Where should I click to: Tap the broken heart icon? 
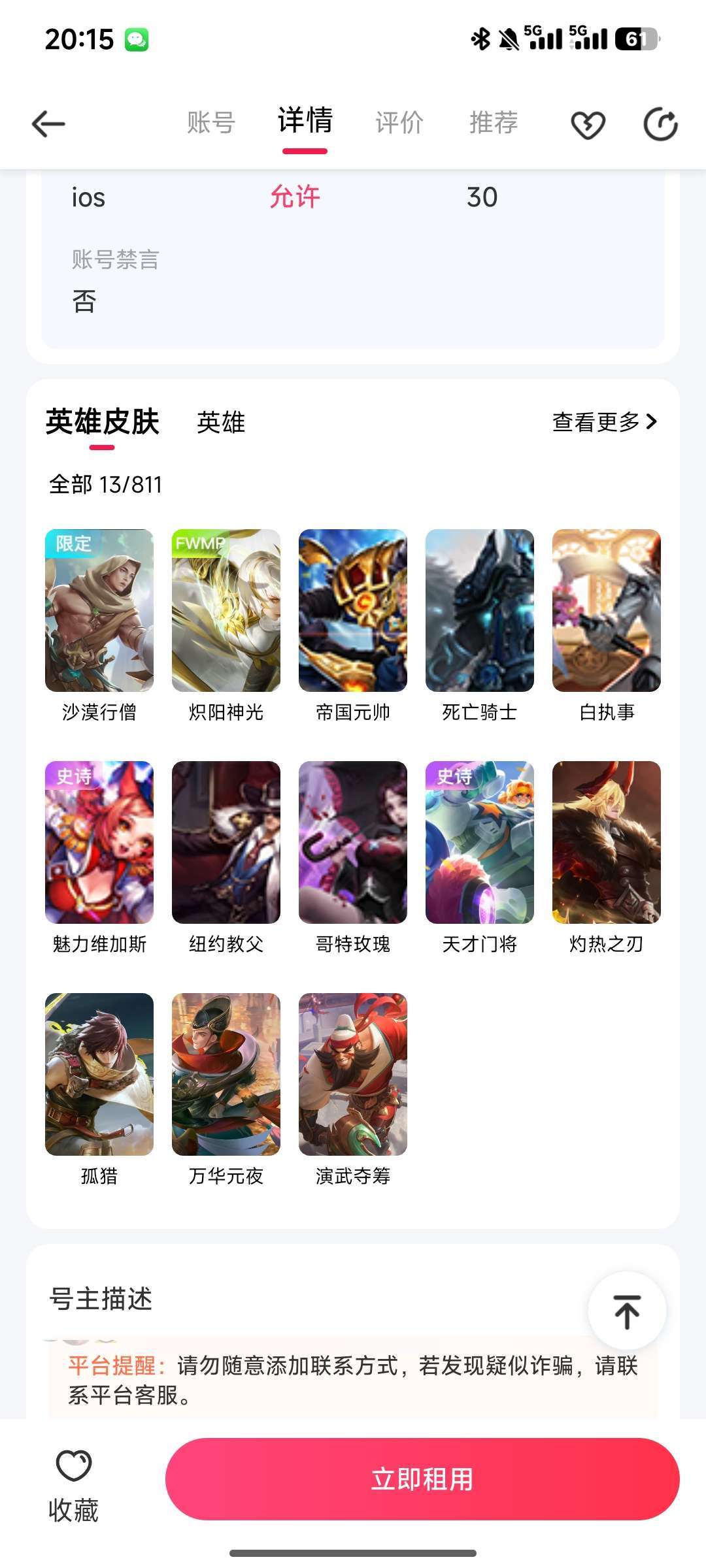click(588, 124)
